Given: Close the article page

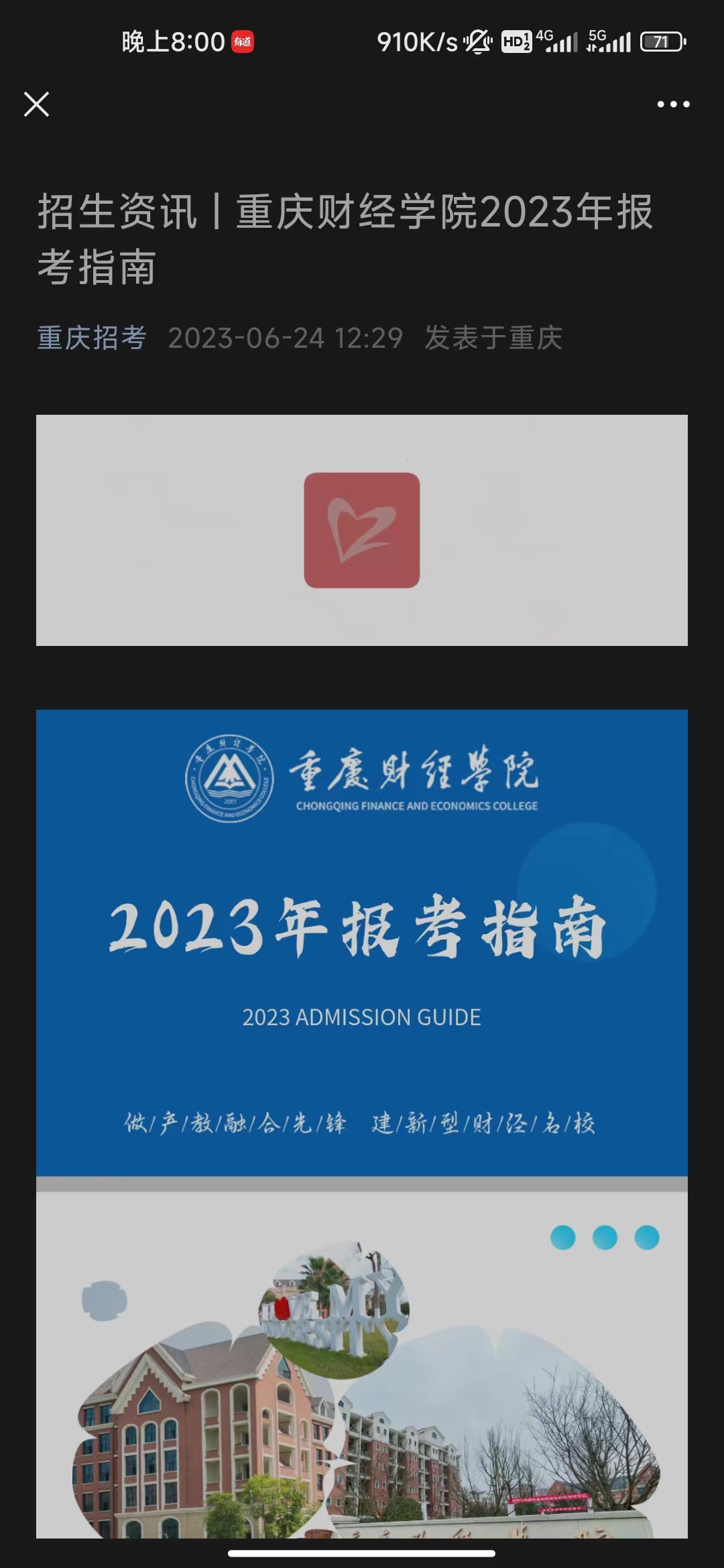Looking at the screenshot, I should point(36,105).
